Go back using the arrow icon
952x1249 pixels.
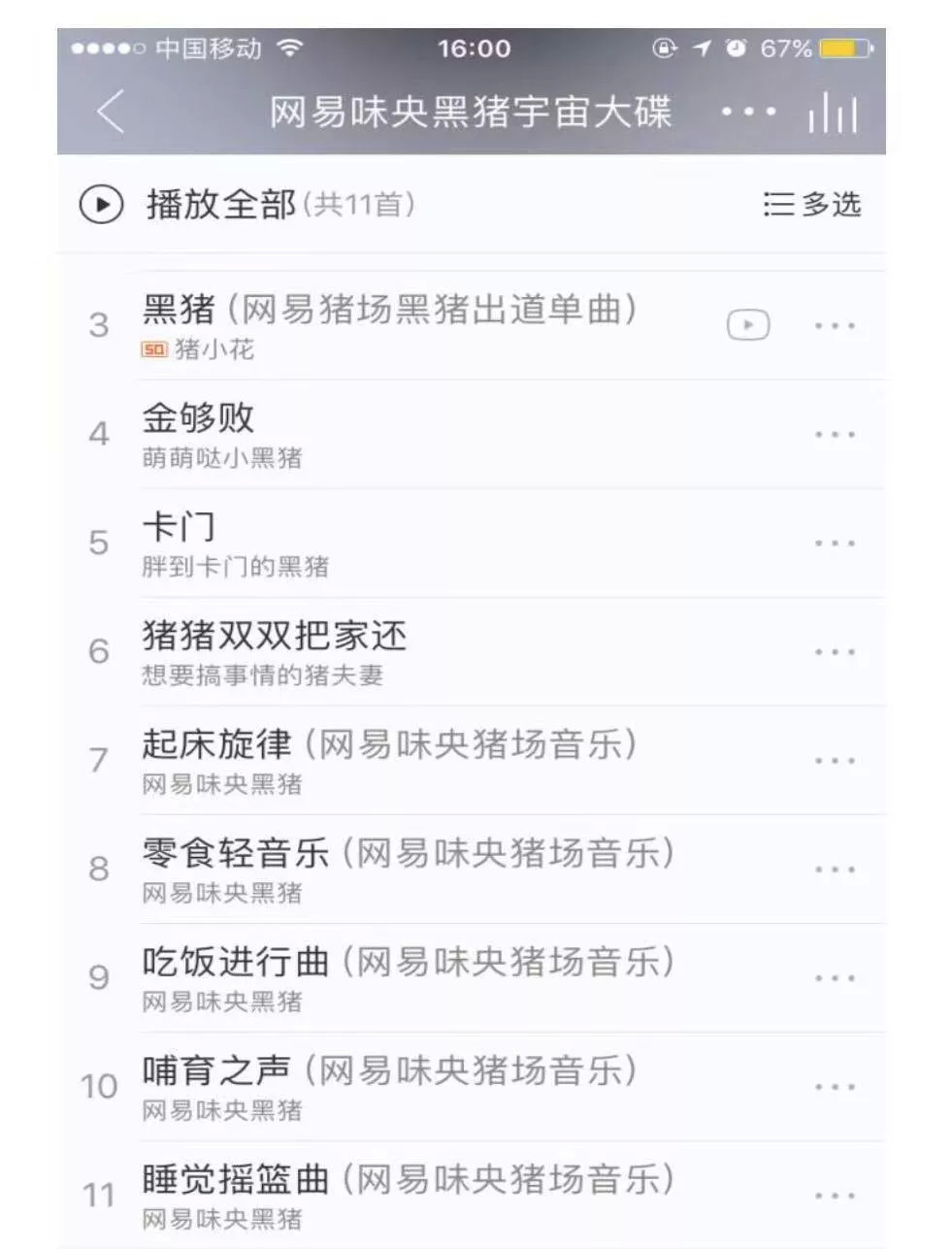pyautogui.click(x=112, y=112)
